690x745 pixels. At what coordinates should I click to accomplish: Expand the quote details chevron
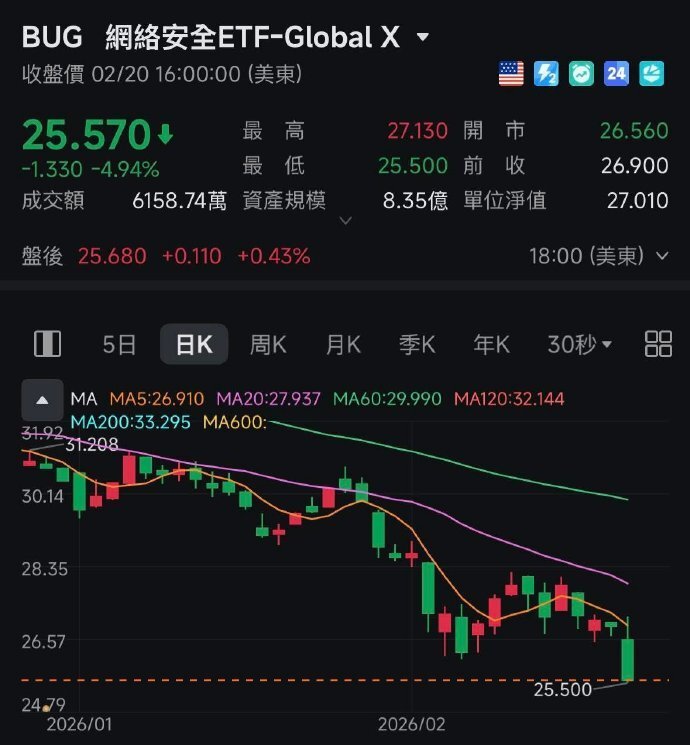(346, 220)
